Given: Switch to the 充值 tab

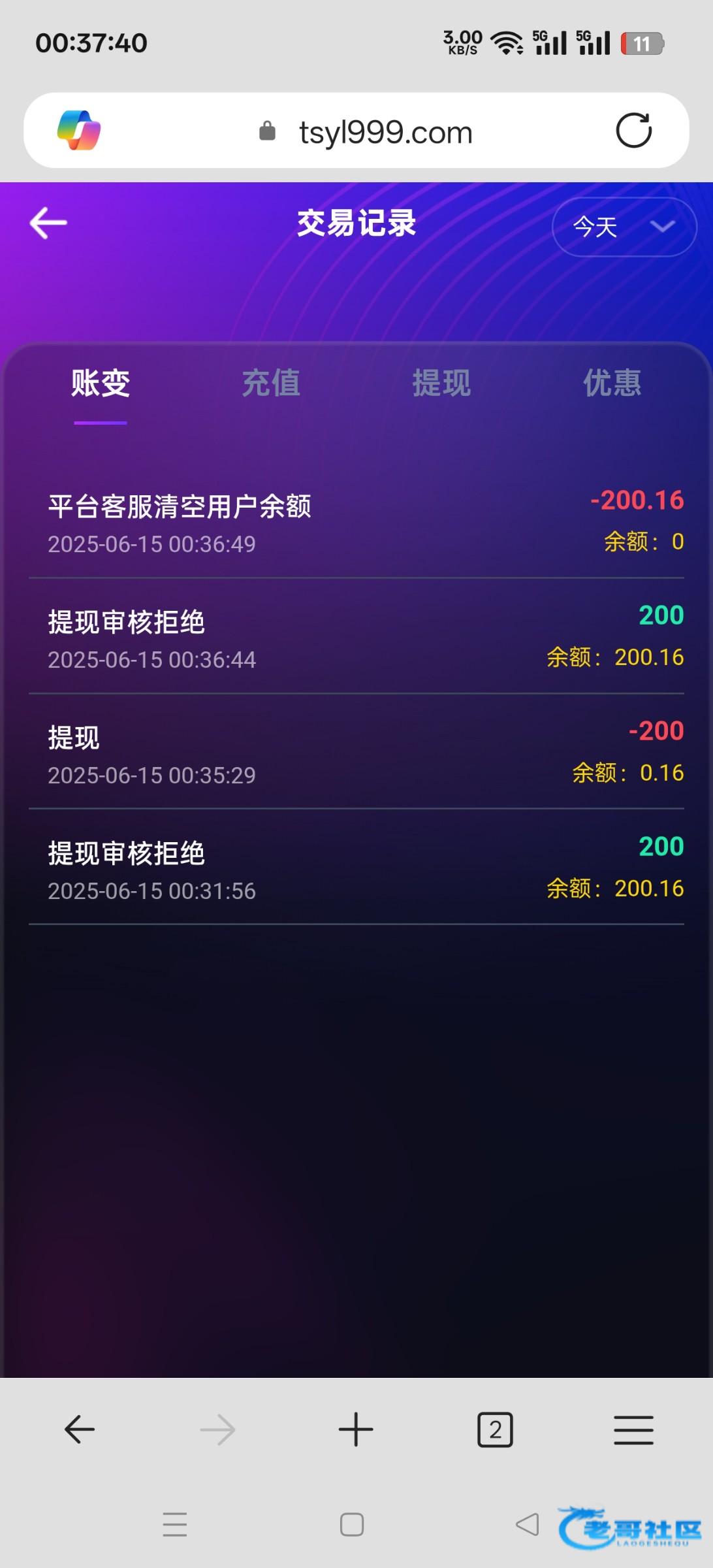Looking at the screenshot, I should coord(271,383).
